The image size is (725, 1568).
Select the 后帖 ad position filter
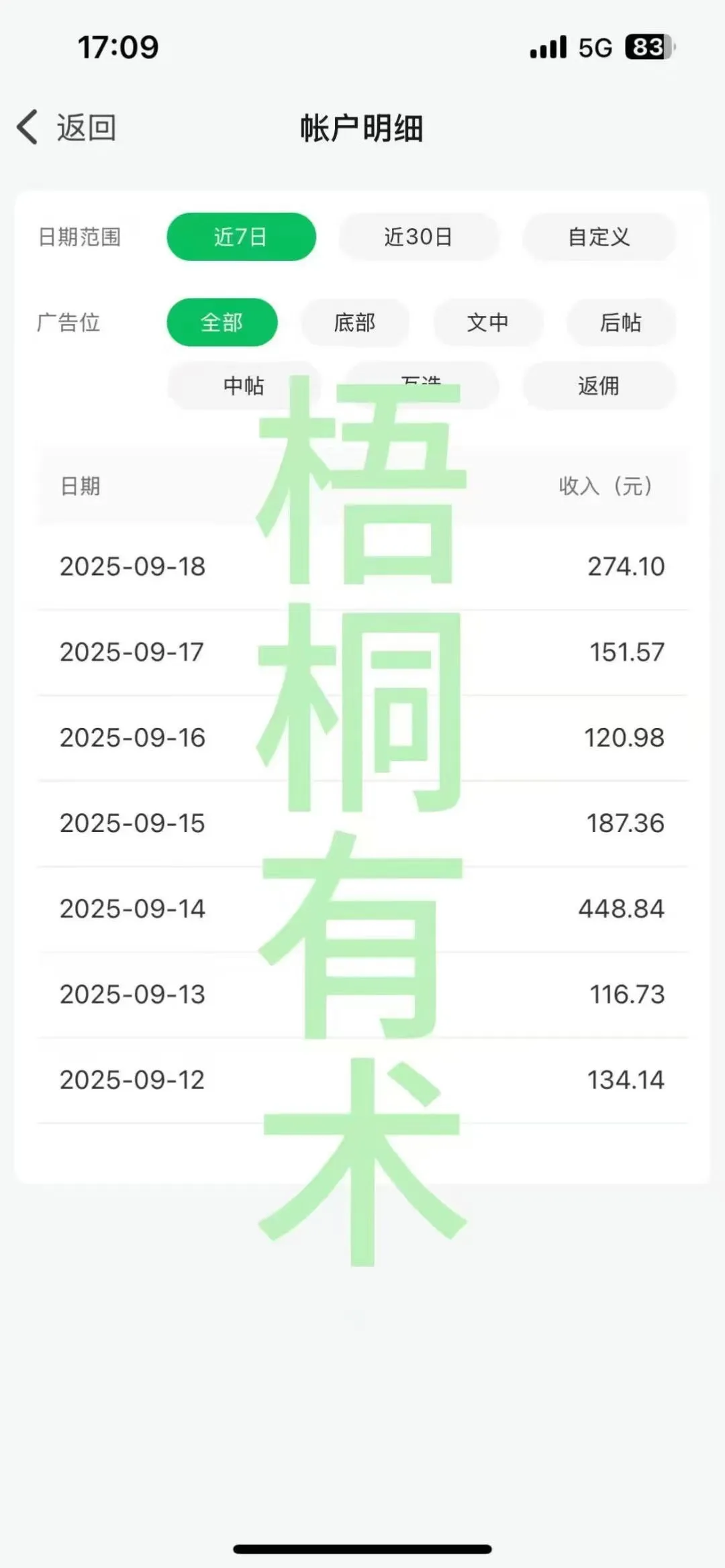621,323
